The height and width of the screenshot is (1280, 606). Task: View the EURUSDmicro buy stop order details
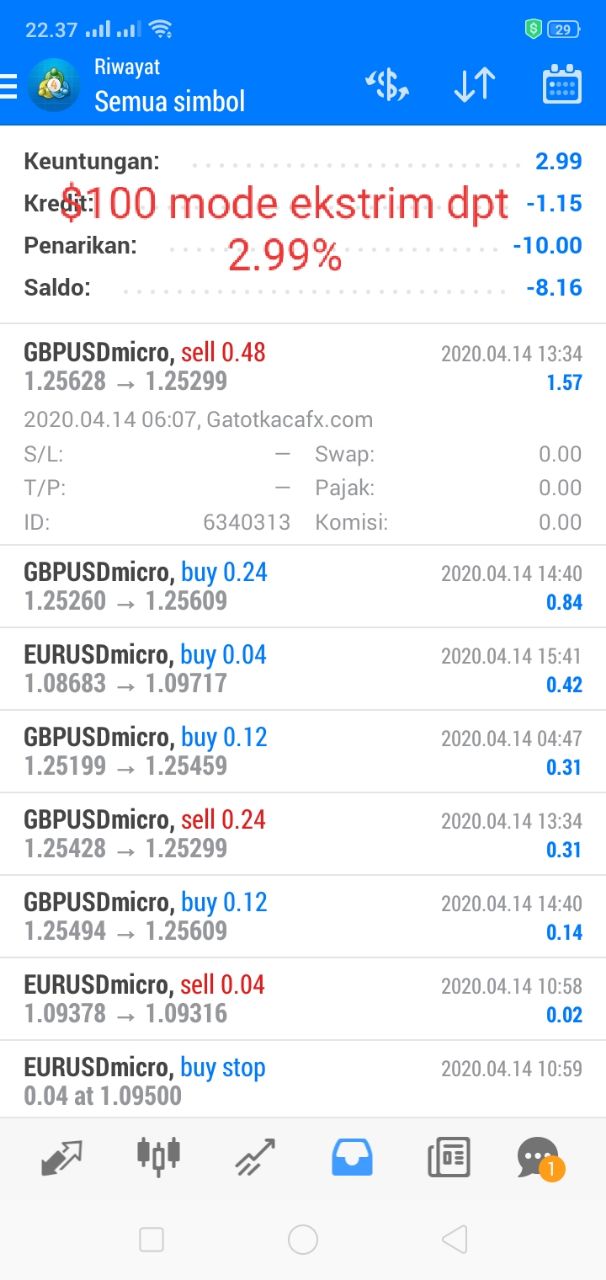pos(302,1081)
